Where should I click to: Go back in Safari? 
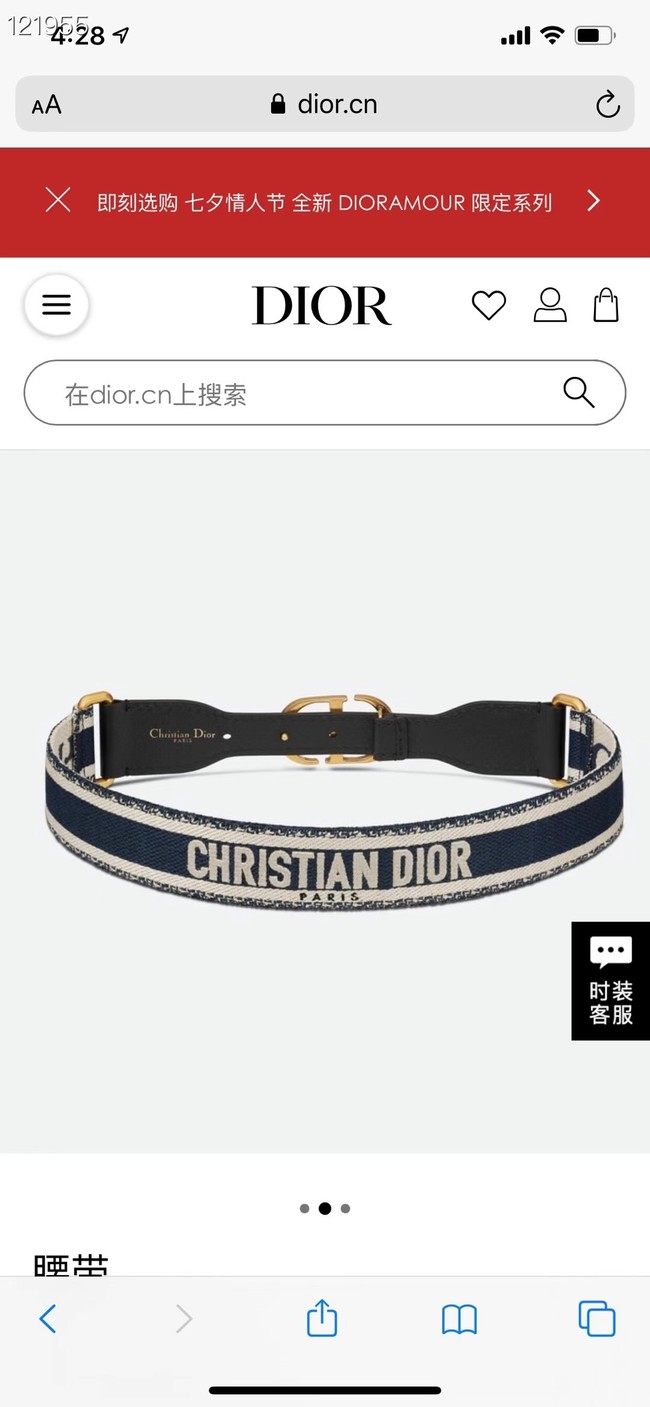tap(47, 1319)
